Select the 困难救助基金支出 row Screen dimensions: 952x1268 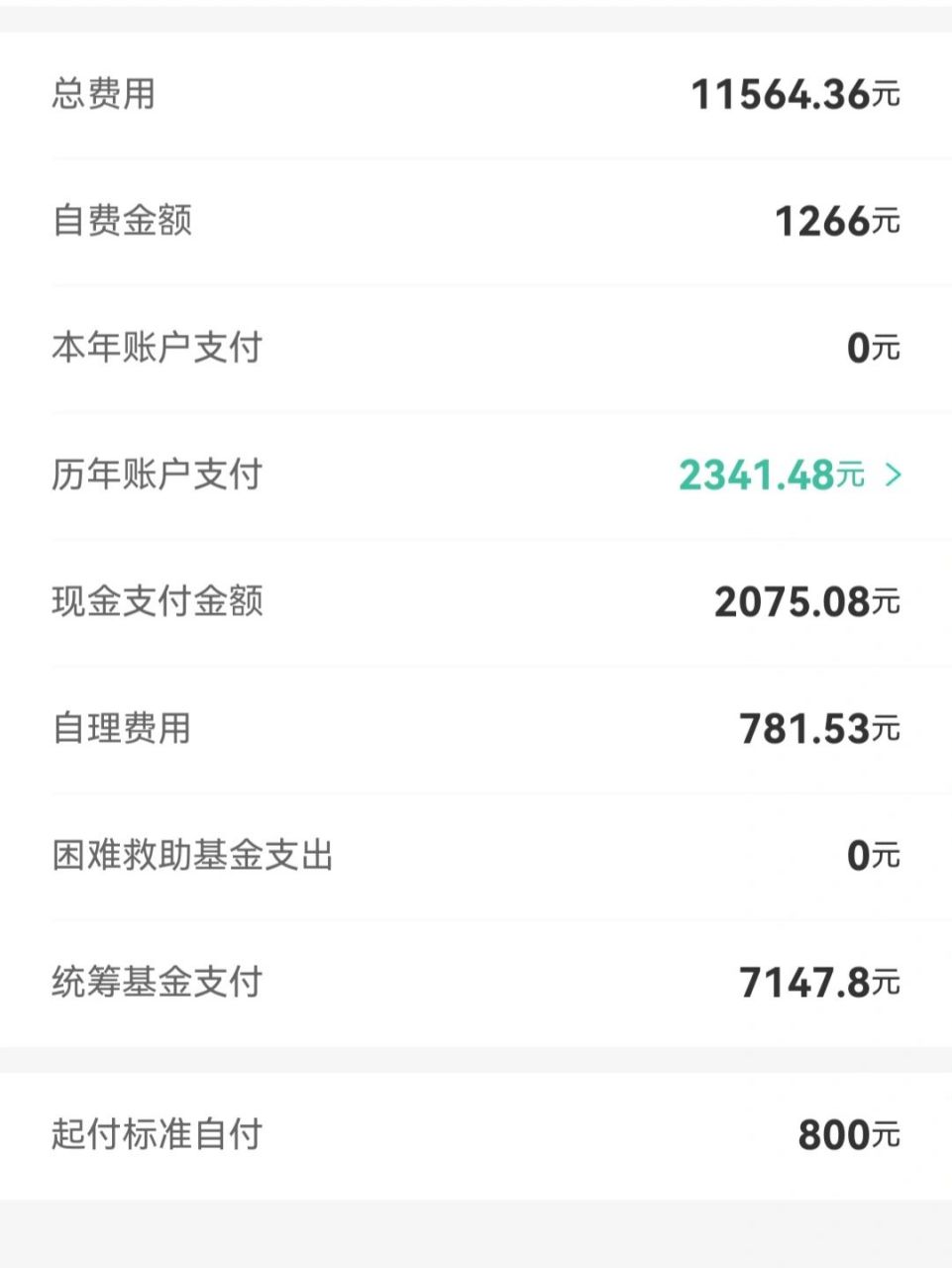(x=476, y=857)
